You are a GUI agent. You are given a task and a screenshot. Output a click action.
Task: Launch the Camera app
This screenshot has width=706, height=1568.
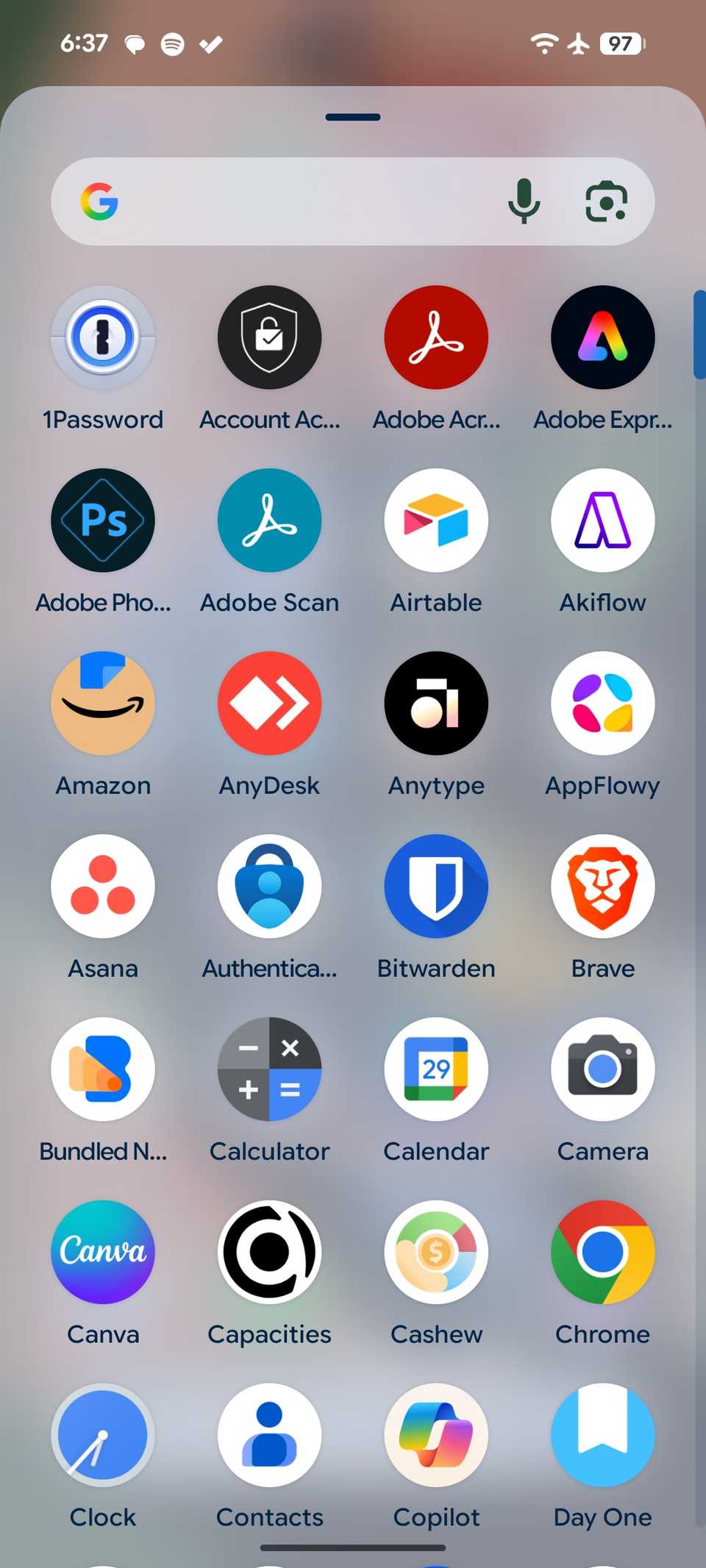point(602,1069)
